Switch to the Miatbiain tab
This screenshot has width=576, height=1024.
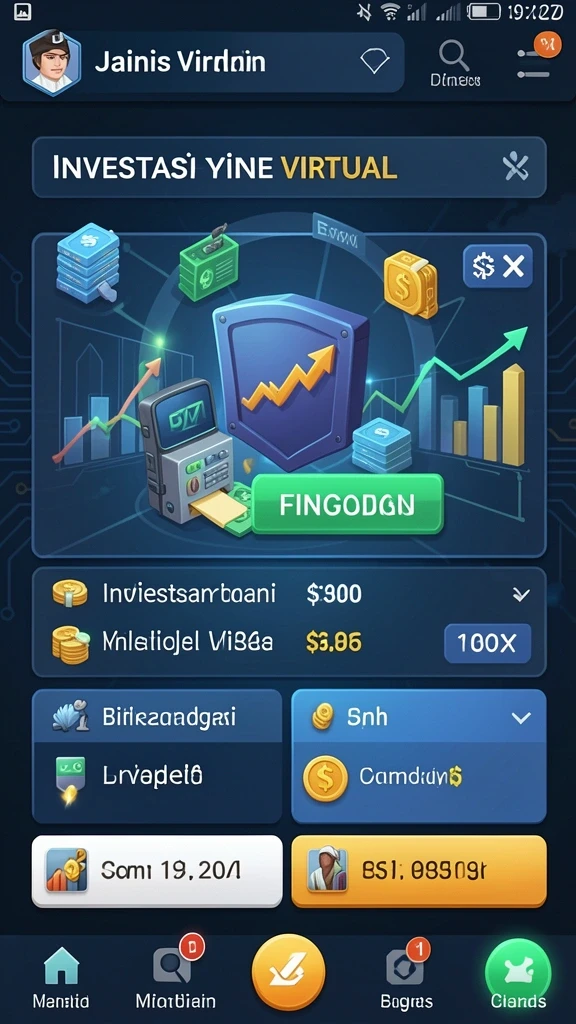tap(175, 976)
